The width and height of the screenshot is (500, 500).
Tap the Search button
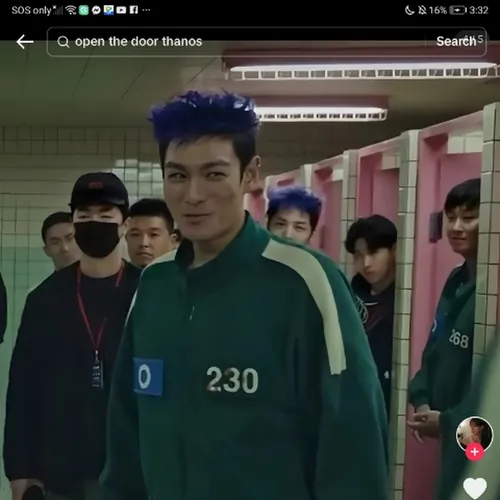[x=456, y=41]
